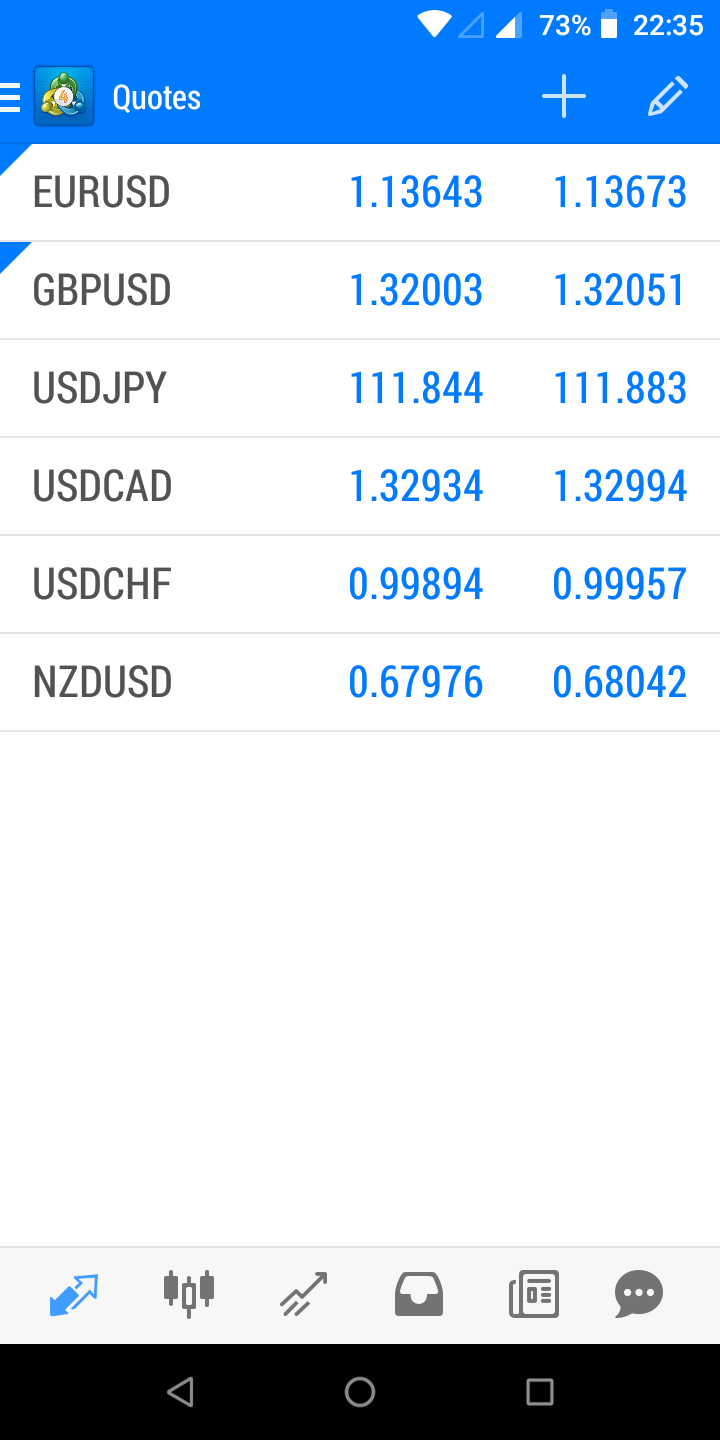Switch to the Trade tab
The width and height of the screenshot is (720, 1440).
(304, 1295)
